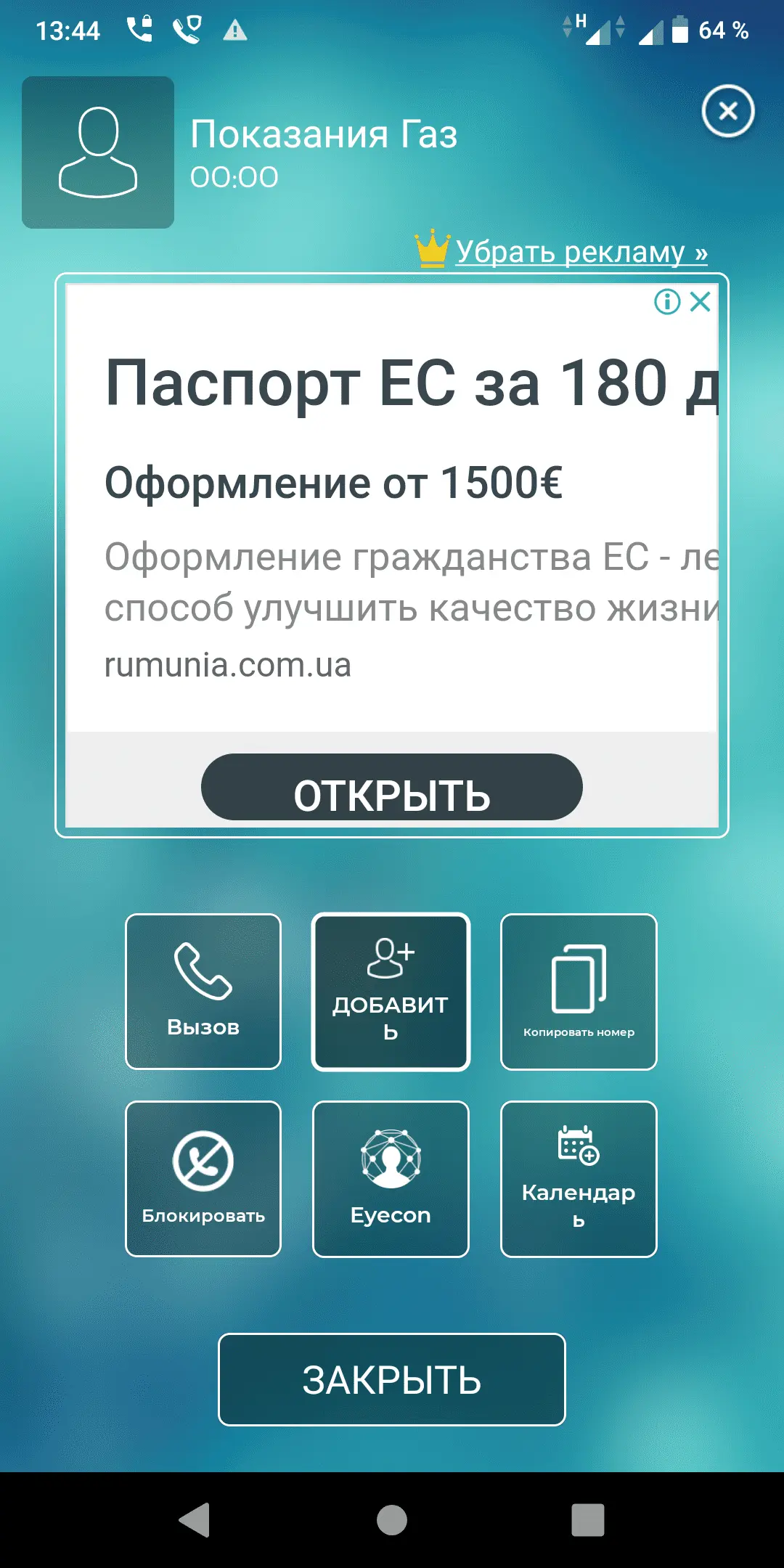This screenshot has height=1568, width=784.
Task: Block this caller with Блокировать
Action: click(x=203, y=1179)
